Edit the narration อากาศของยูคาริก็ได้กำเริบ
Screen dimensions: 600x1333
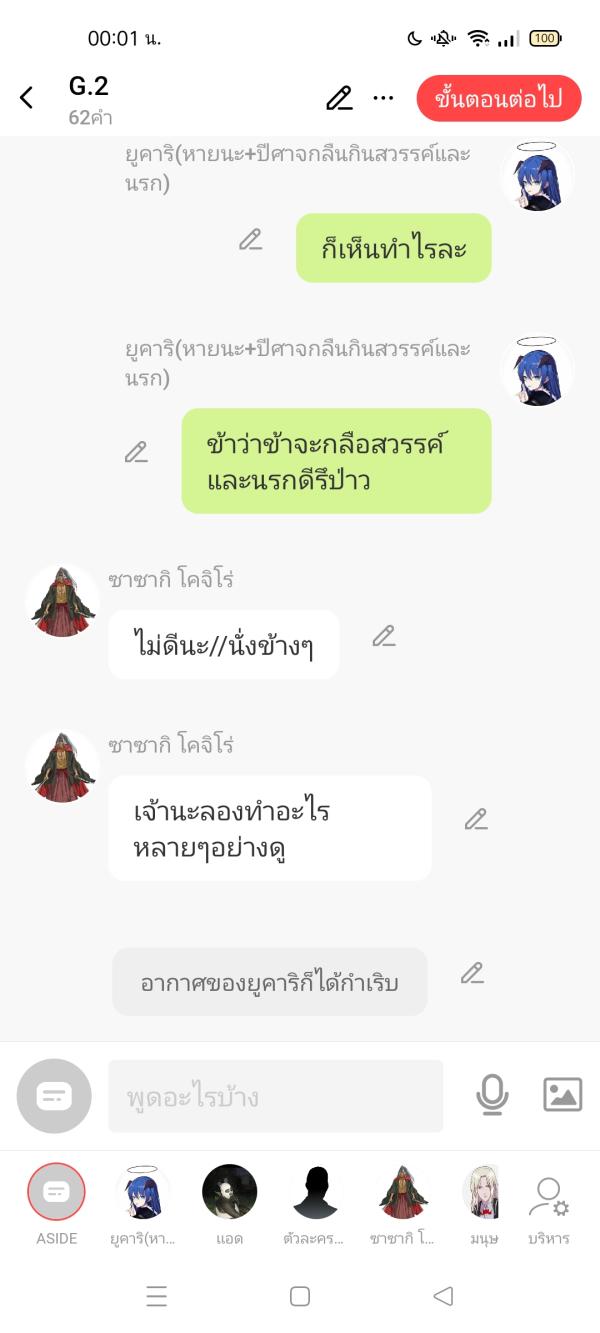[x=472, y=972]
